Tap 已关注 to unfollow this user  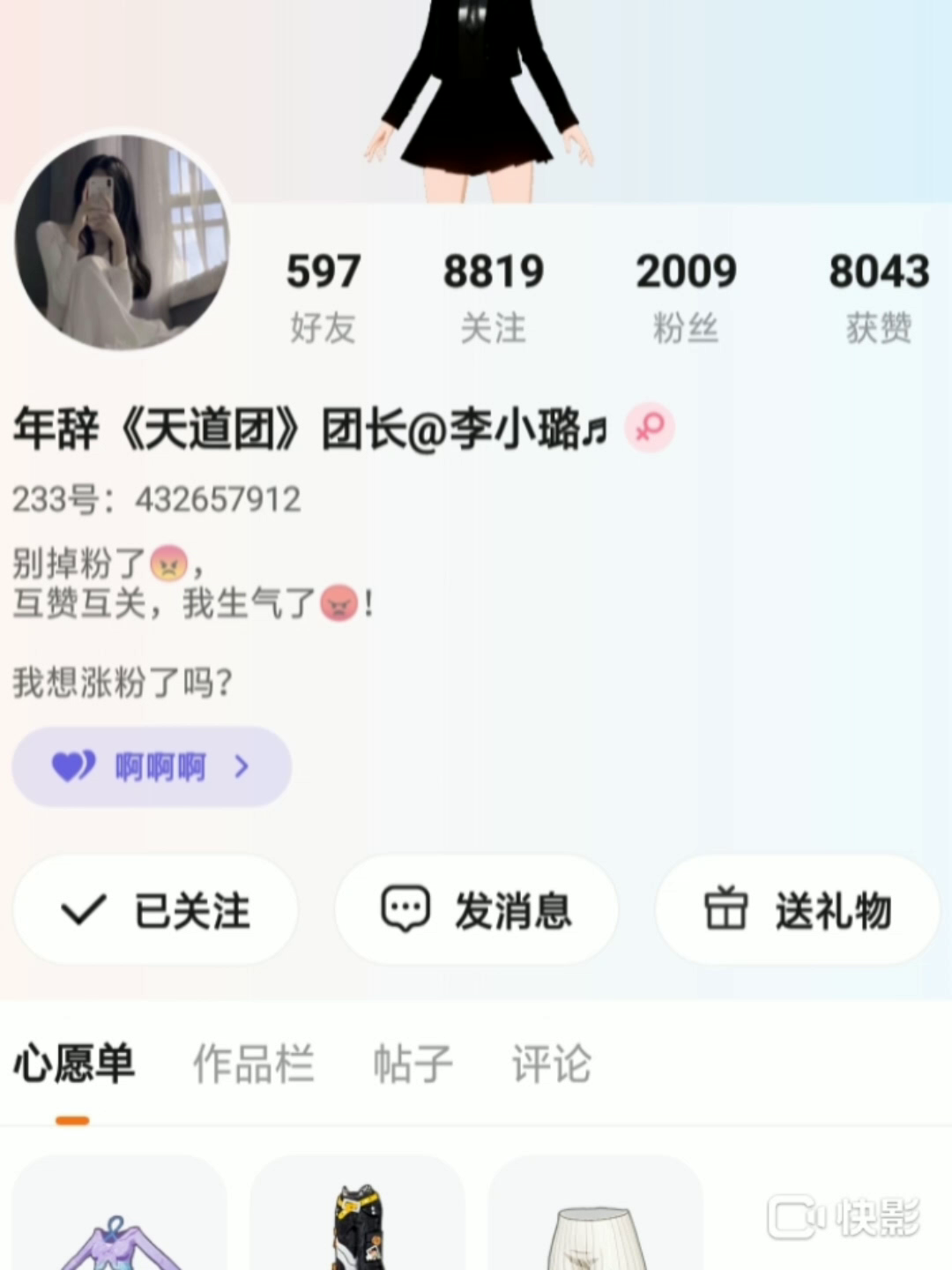point(155,910)
